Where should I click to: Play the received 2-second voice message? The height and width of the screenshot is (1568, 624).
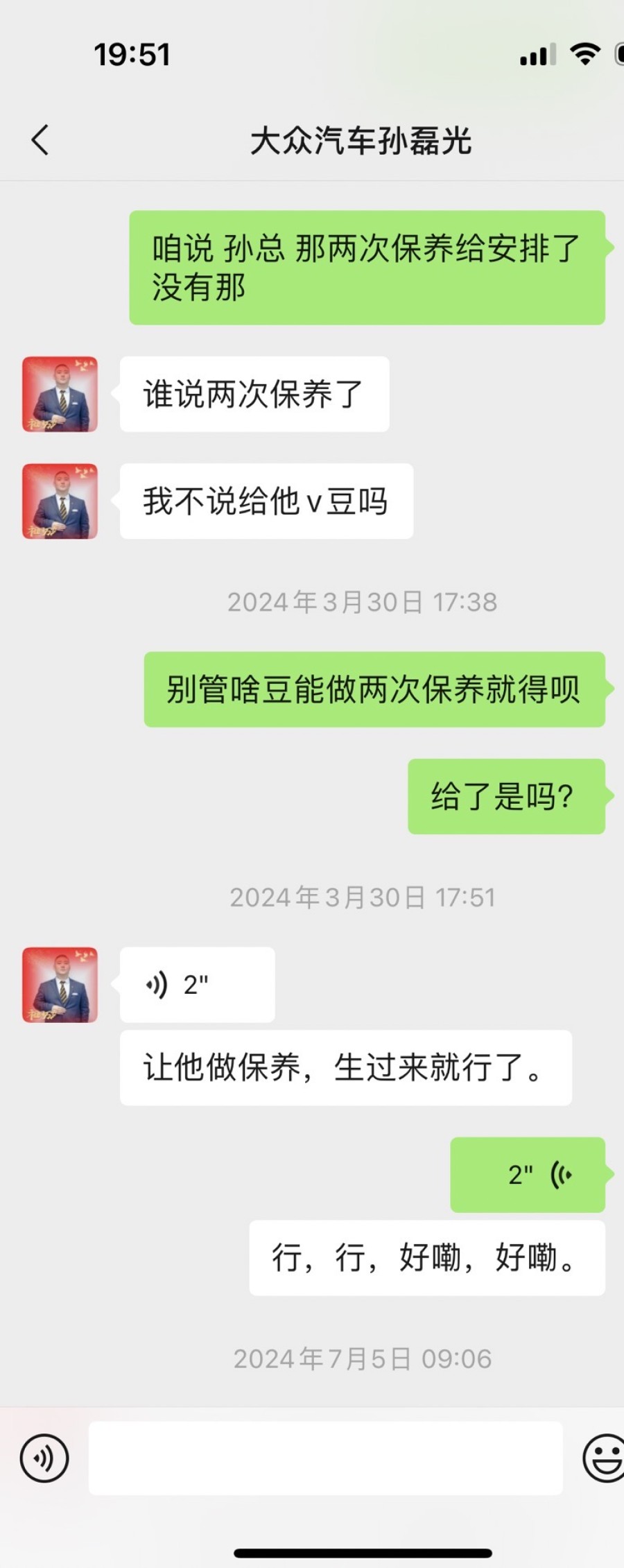pos(197,985)
